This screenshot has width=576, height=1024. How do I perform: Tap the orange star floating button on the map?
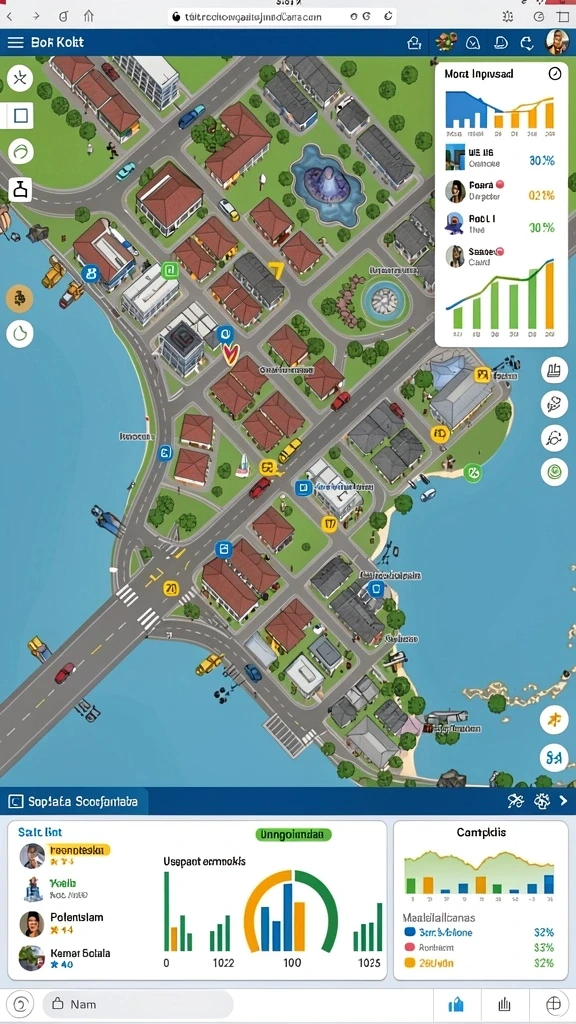click(x=554, y=720)
